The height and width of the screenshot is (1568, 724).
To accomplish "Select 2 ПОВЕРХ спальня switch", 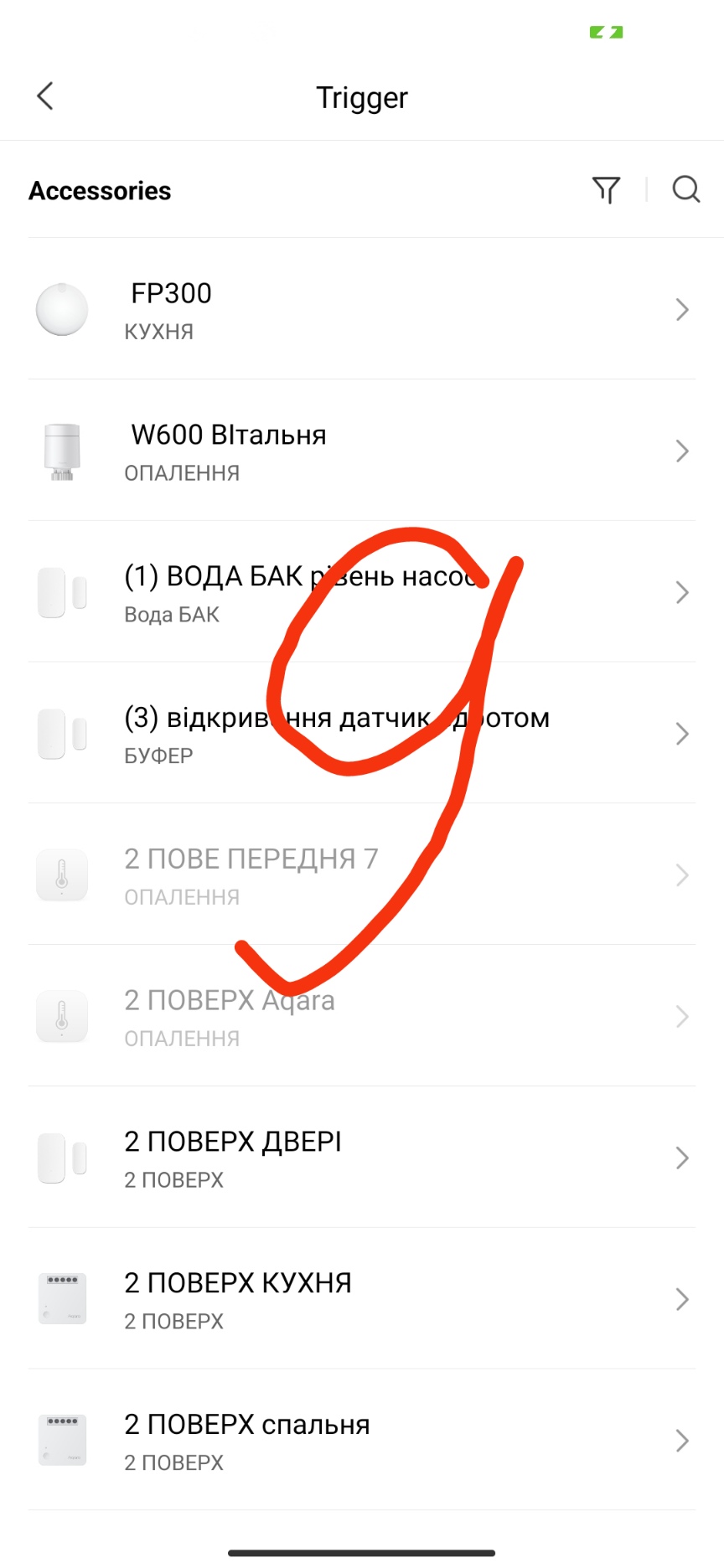I will tap(362, 1442).
